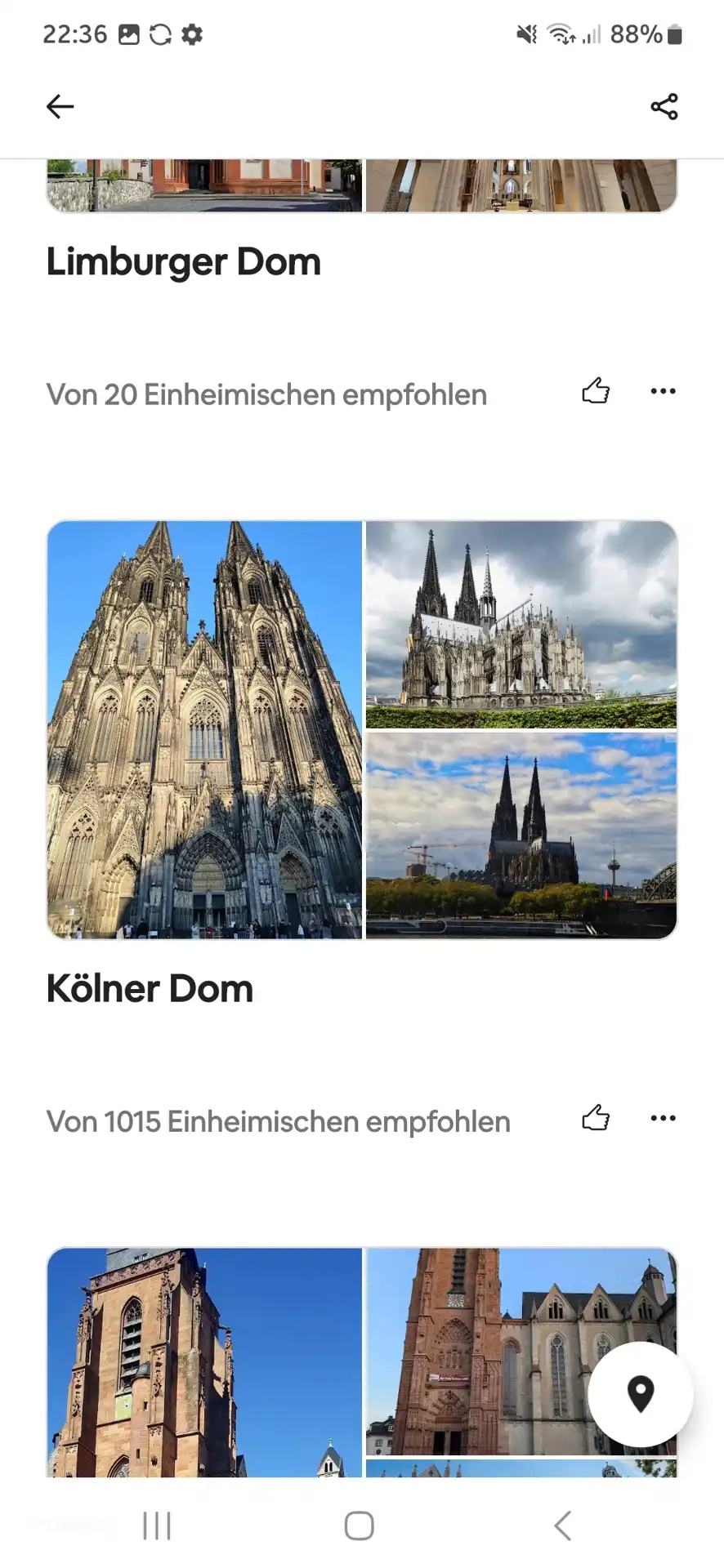
Task: Go back using the top arrow
Action: (x=60, y=106)
